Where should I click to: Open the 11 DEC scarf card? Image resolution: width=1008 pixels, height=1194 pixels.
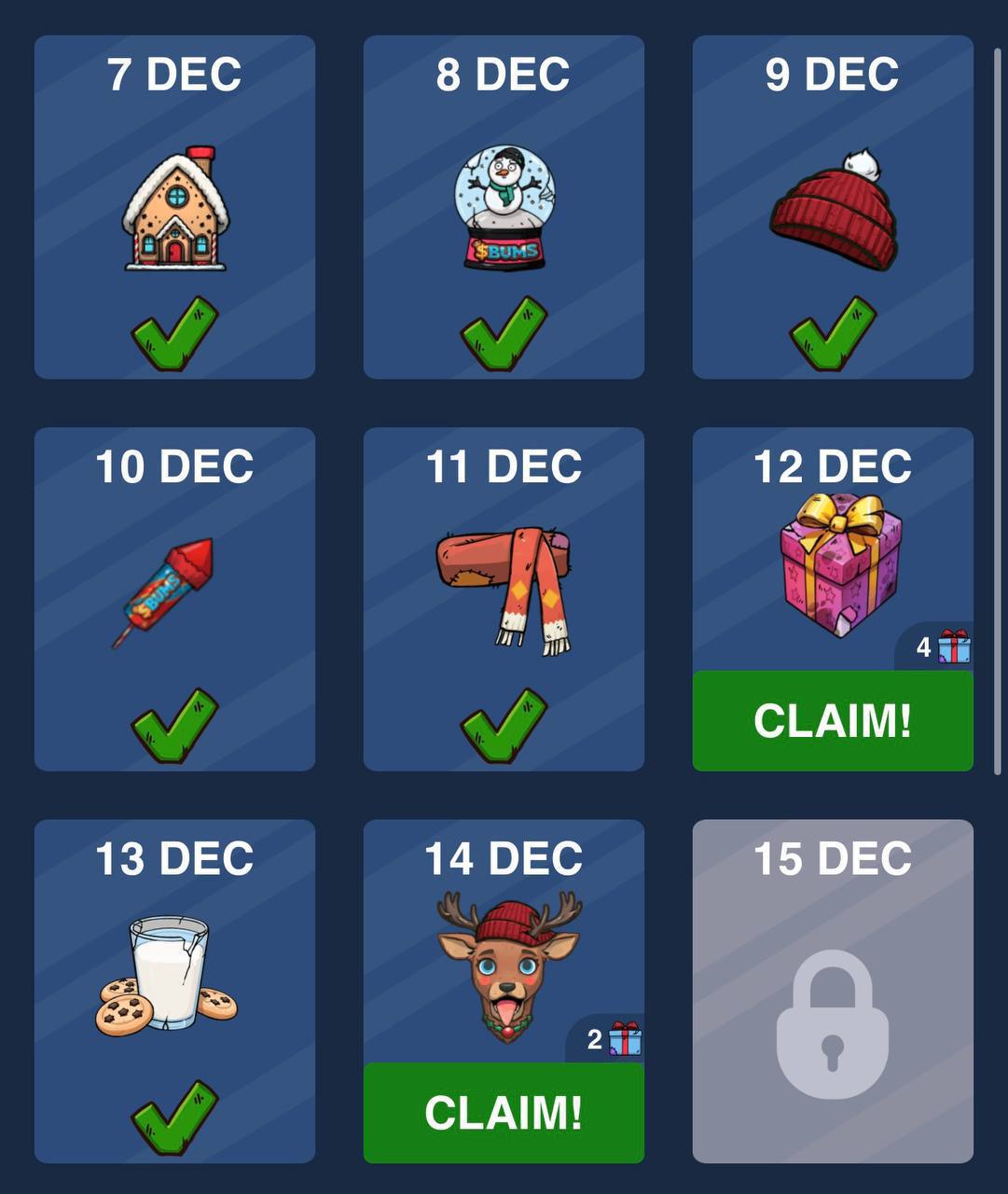tap(504, 599)
